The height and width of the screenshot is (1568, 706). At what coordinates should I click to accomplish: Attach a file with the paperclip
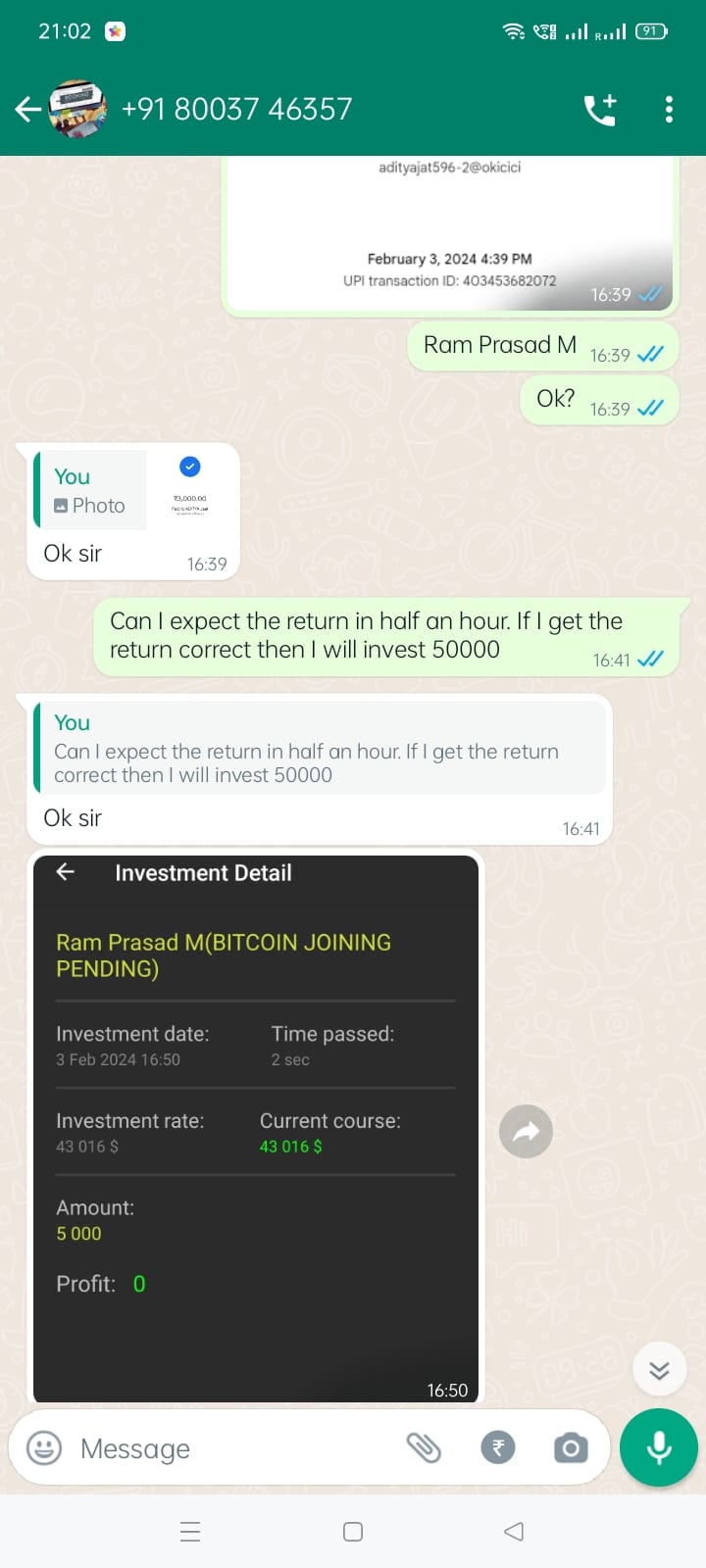pyautogui.click(x=424, y=1447)
